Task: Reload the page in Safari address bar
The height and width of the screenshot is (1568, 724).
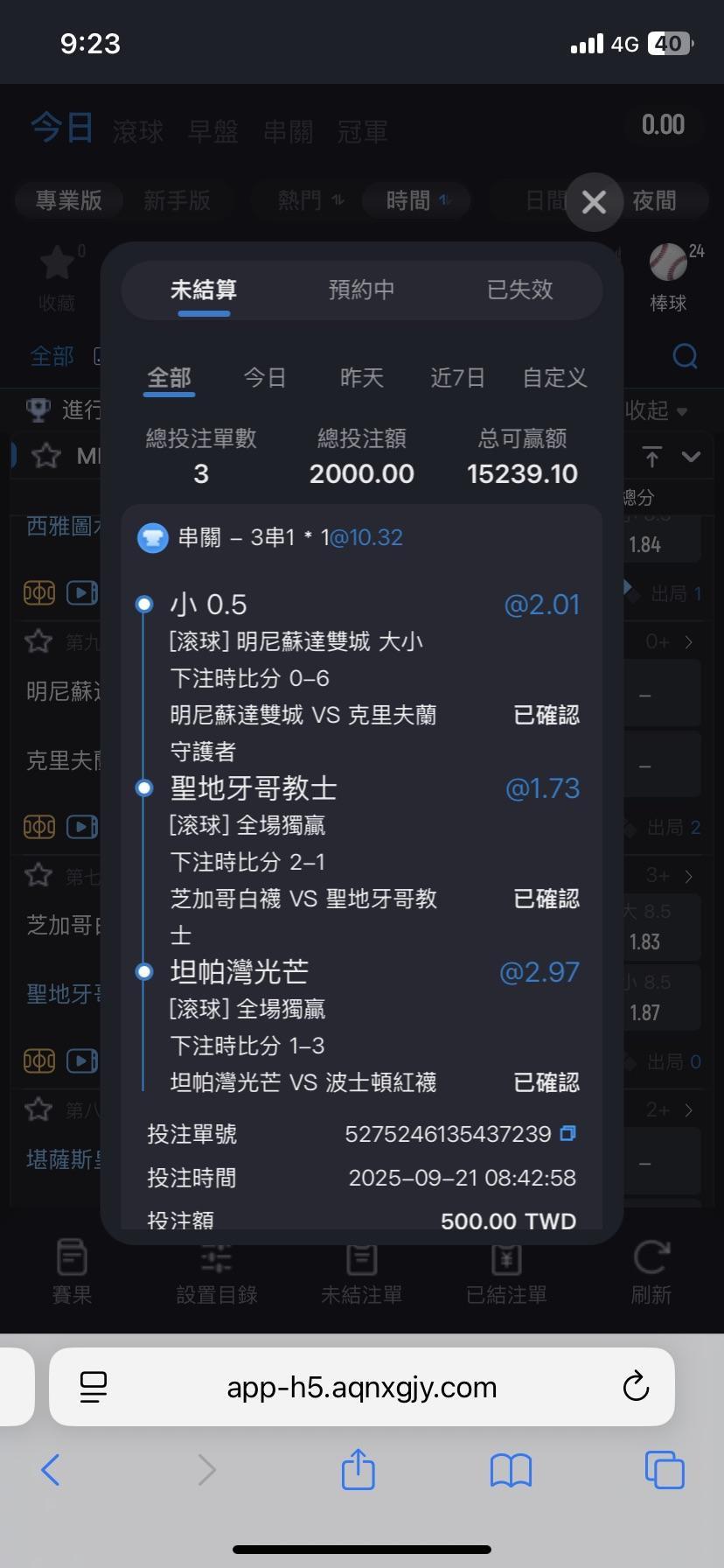Action: pos(636,1386)
